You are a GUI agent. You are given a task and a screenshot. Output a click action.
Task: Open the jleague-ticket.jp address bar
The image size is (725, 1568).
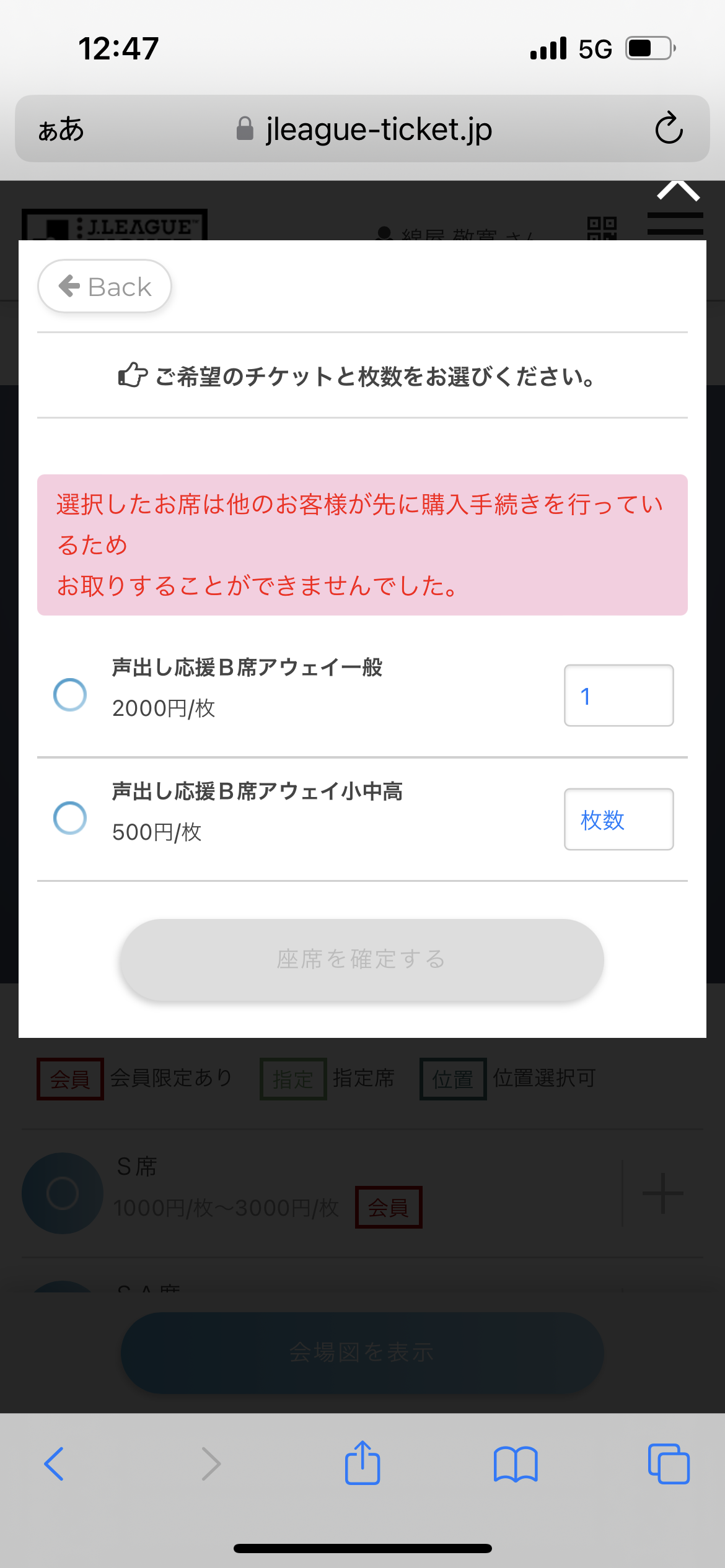pos(364,129)
